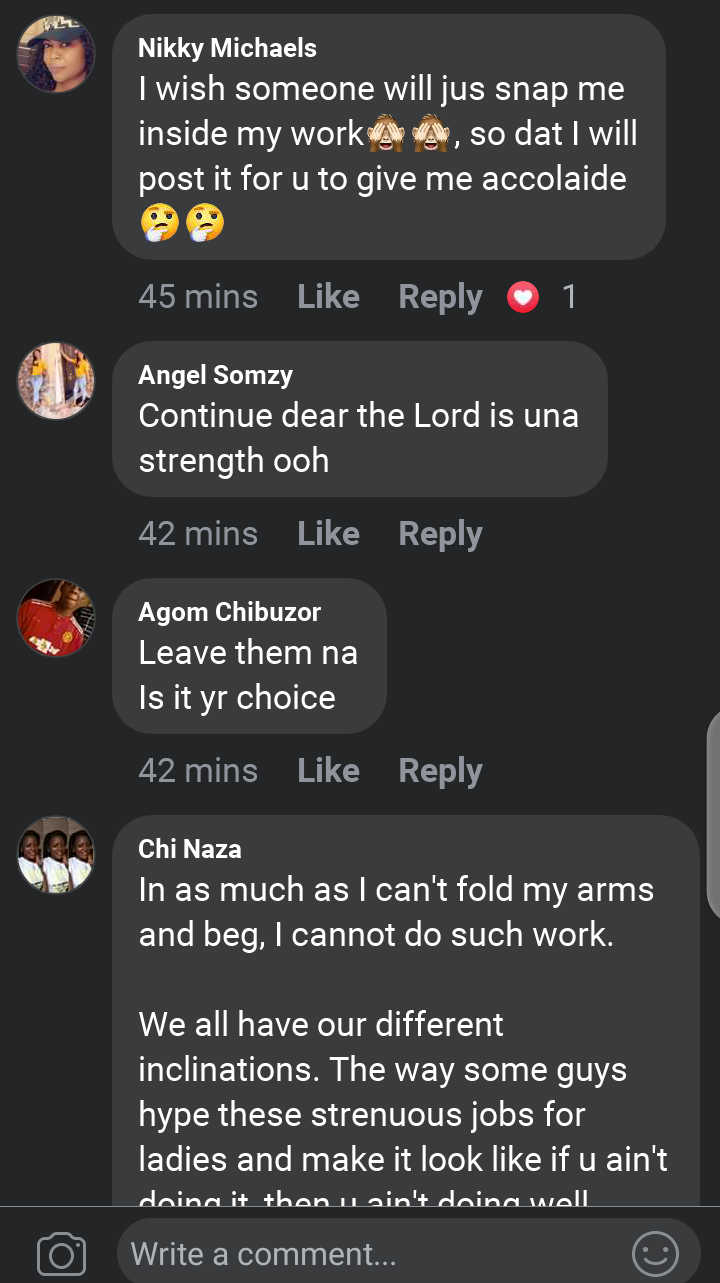Viewport: 720px width, 1283px height.
Task: Open Angel Somzy's profile picture
Action: pyautogui.click(x=56, y=381)
